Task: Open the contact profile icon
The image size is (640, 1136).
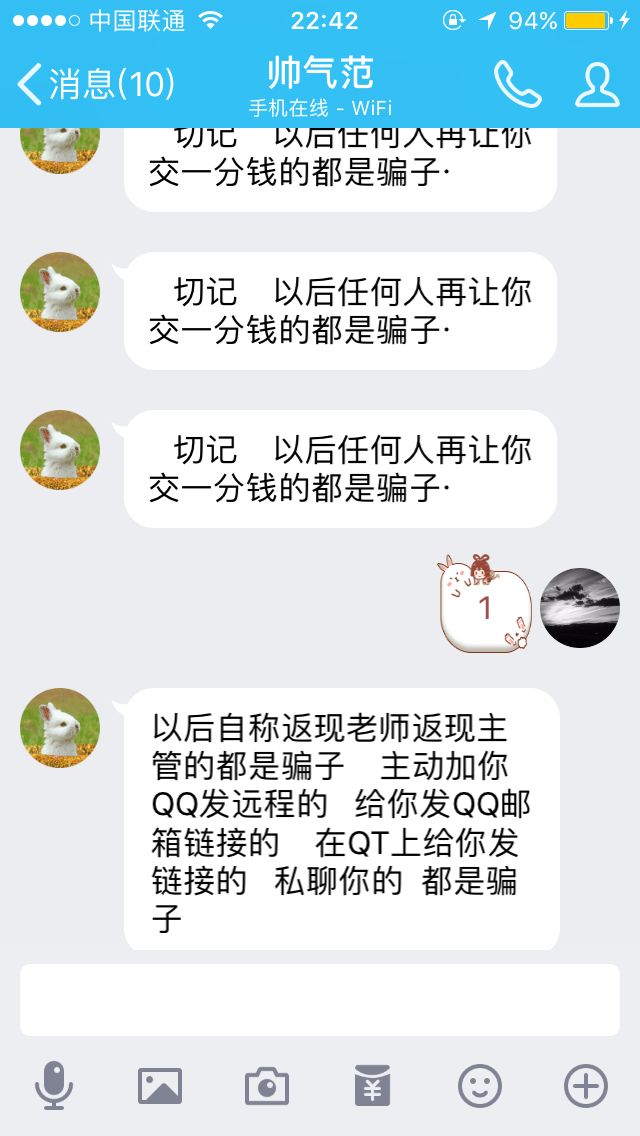Action: point(597,84)
